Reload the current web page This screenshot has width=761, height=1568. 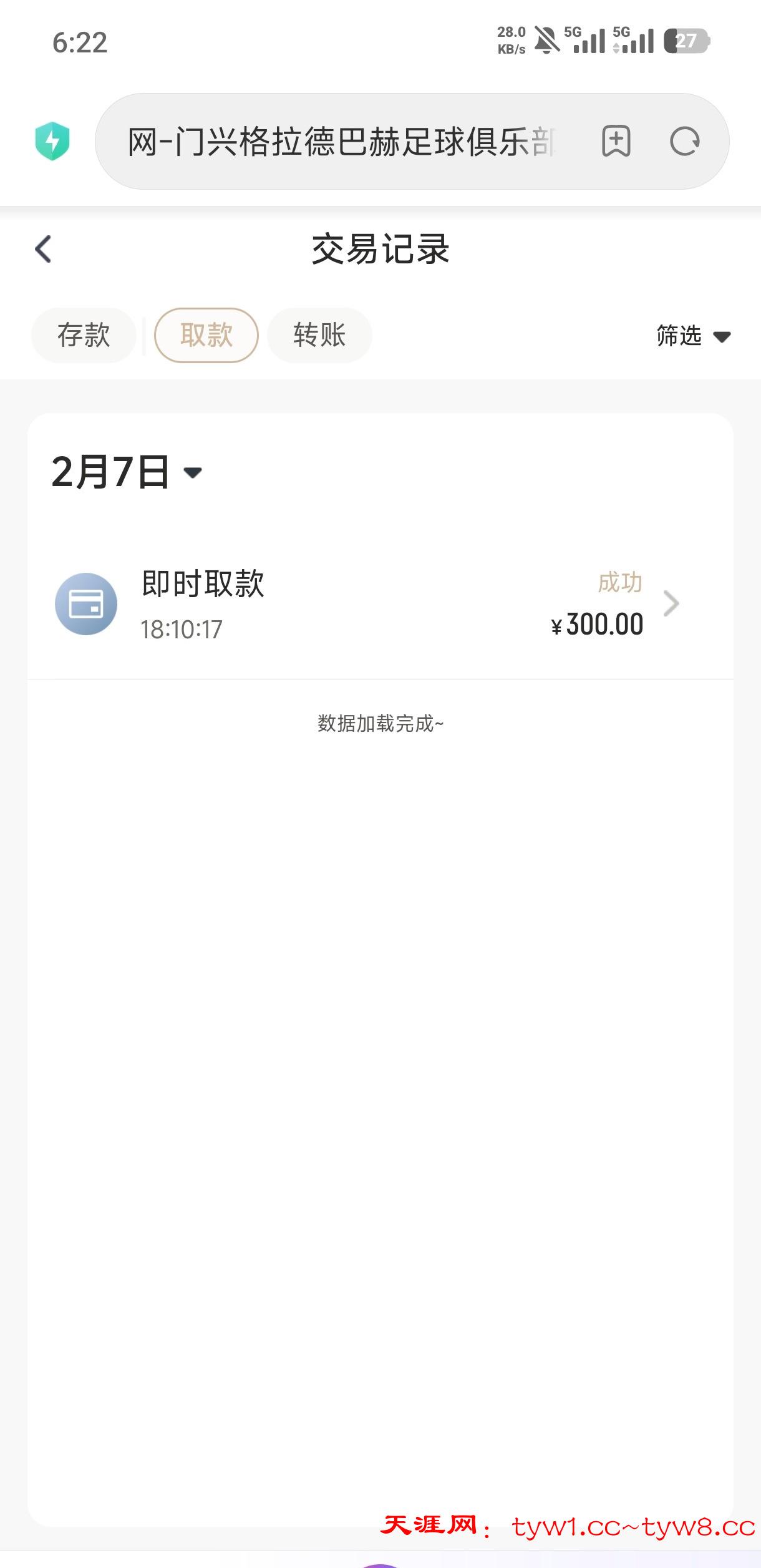[x=684, y=141]
